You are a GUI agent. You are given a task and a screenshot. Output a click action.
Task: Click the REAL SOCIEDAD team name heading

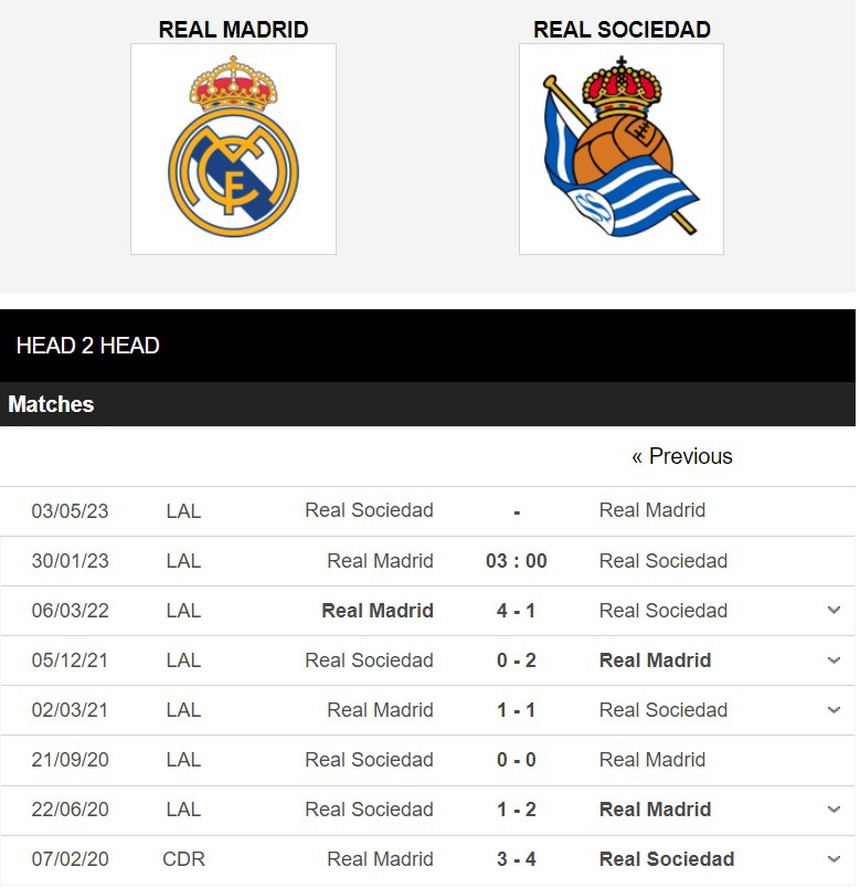click(620, 29)
